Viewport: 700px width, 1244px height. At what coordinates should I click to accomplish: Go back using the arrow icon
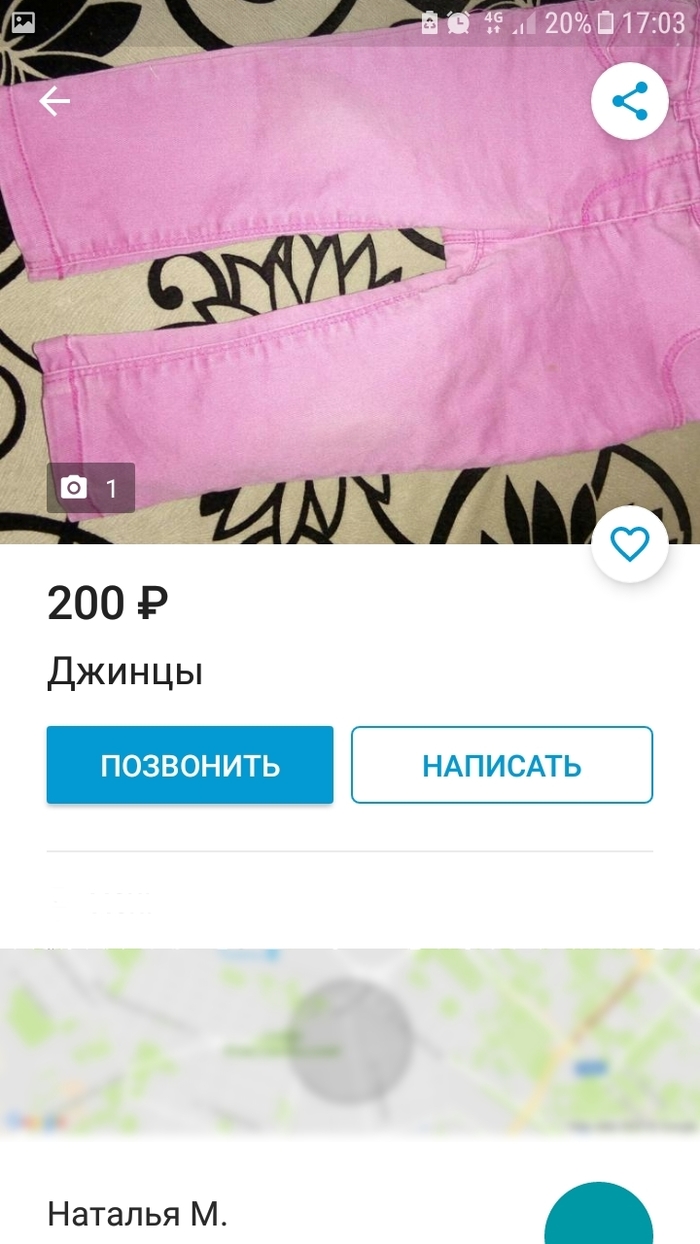[54, 101]
